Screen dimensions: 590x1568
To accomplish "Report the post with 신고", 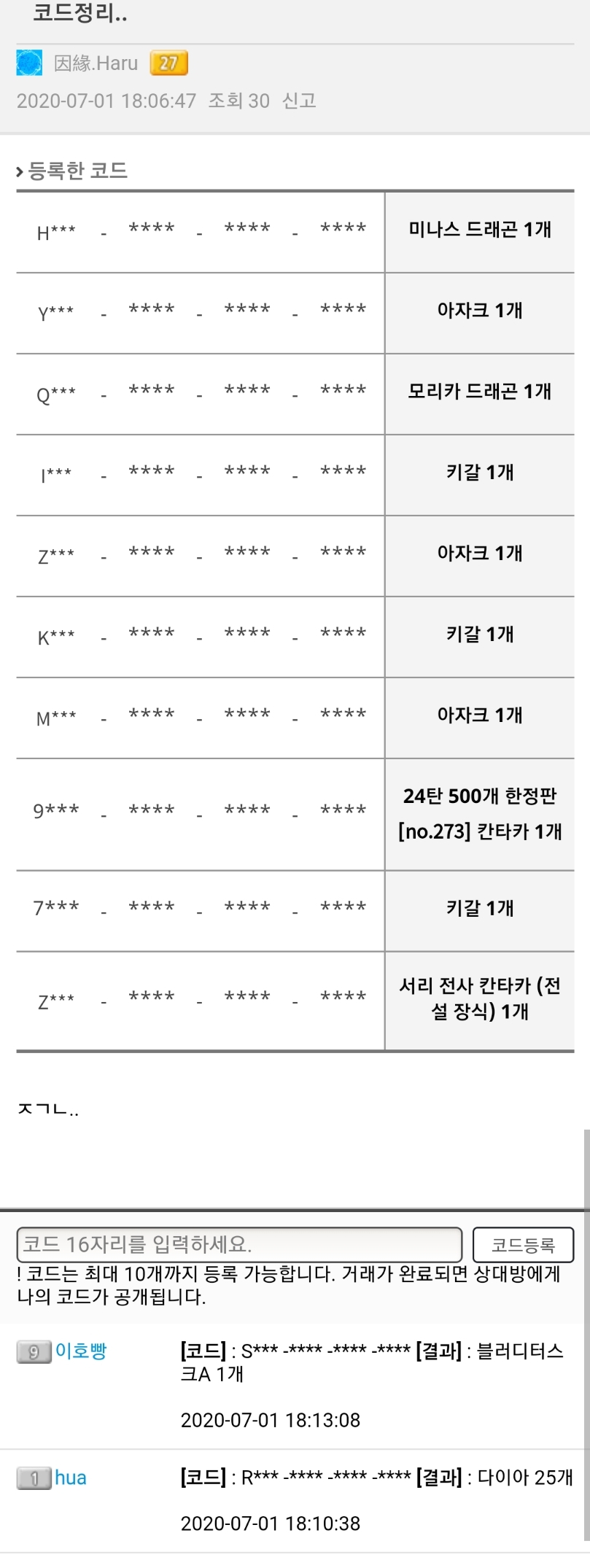I will (299, 101).
